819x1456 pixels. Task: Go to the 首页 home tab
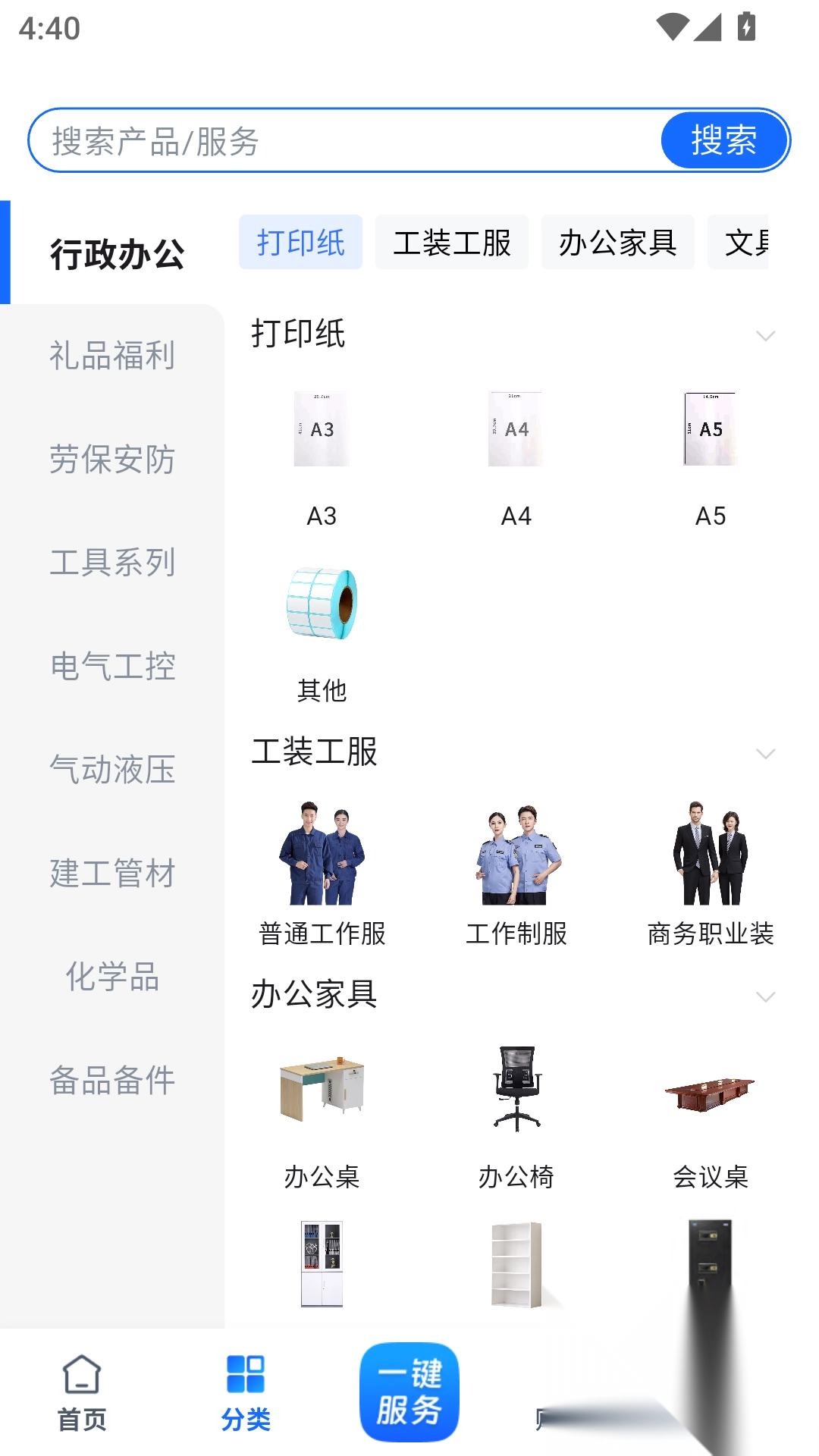tap(82, 1394)
